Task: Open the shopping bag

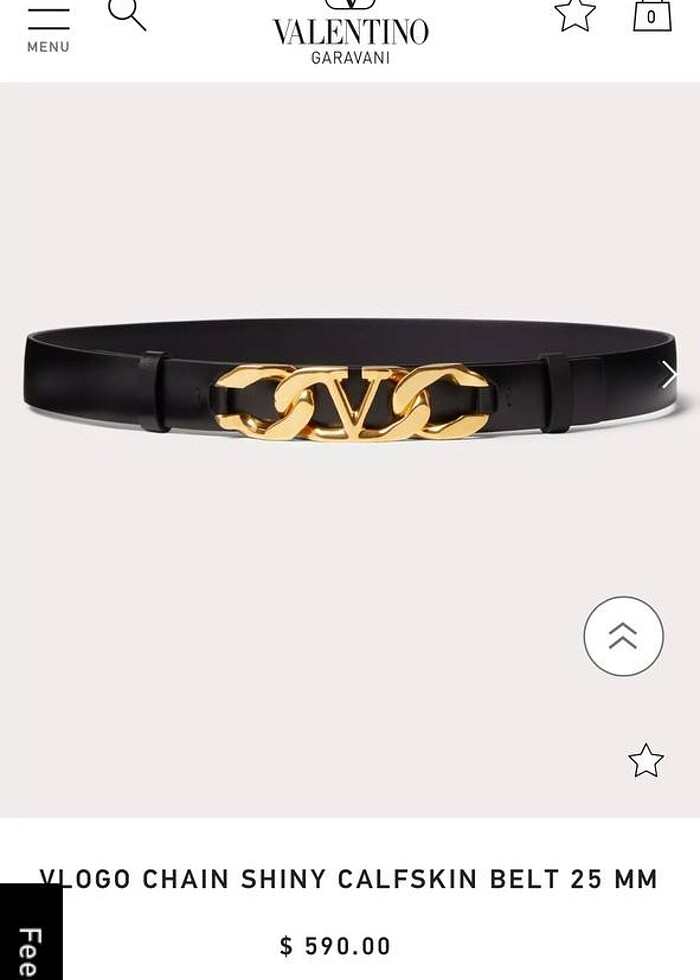Action: click(x=651, y=15)
